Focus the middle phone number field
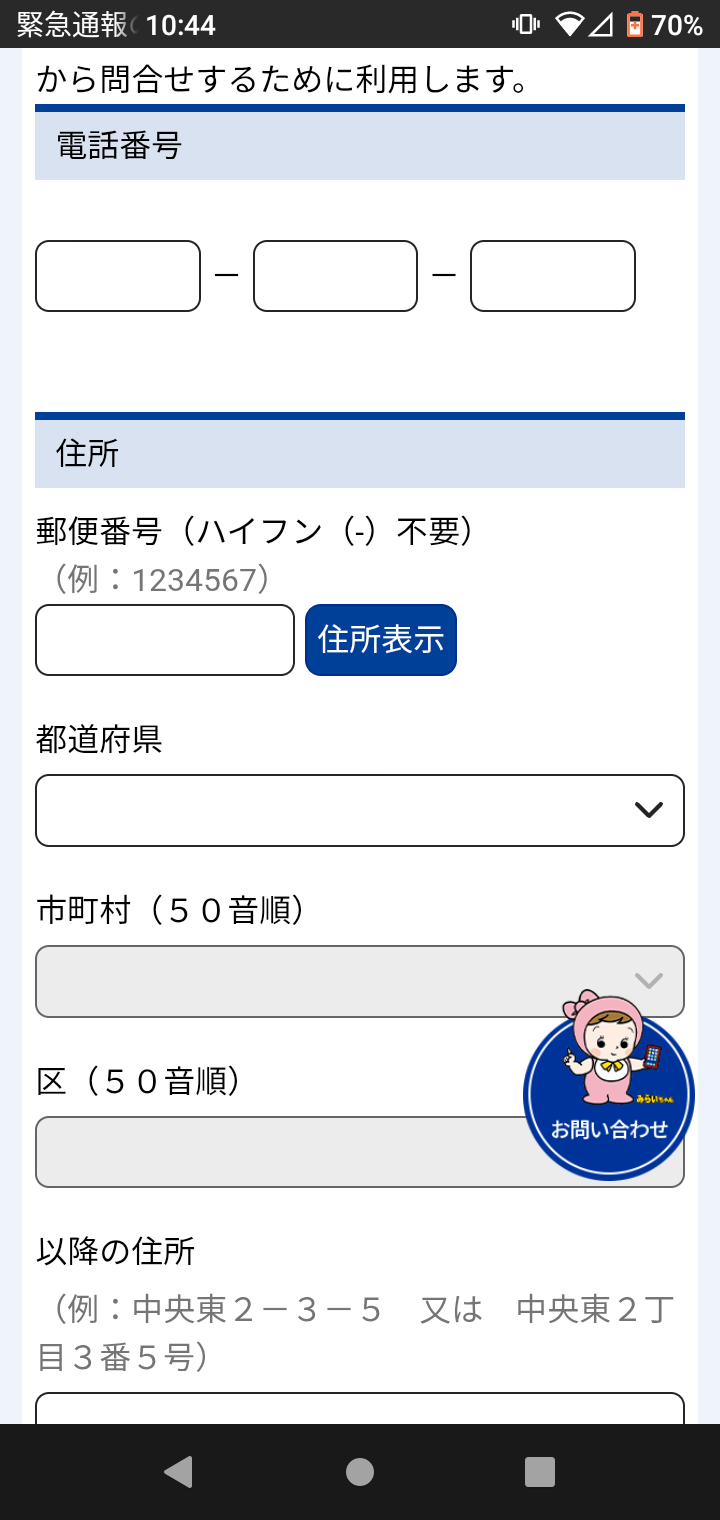Image resolution: width=720 pixels, height=1520 pixels. coord(335,276)
